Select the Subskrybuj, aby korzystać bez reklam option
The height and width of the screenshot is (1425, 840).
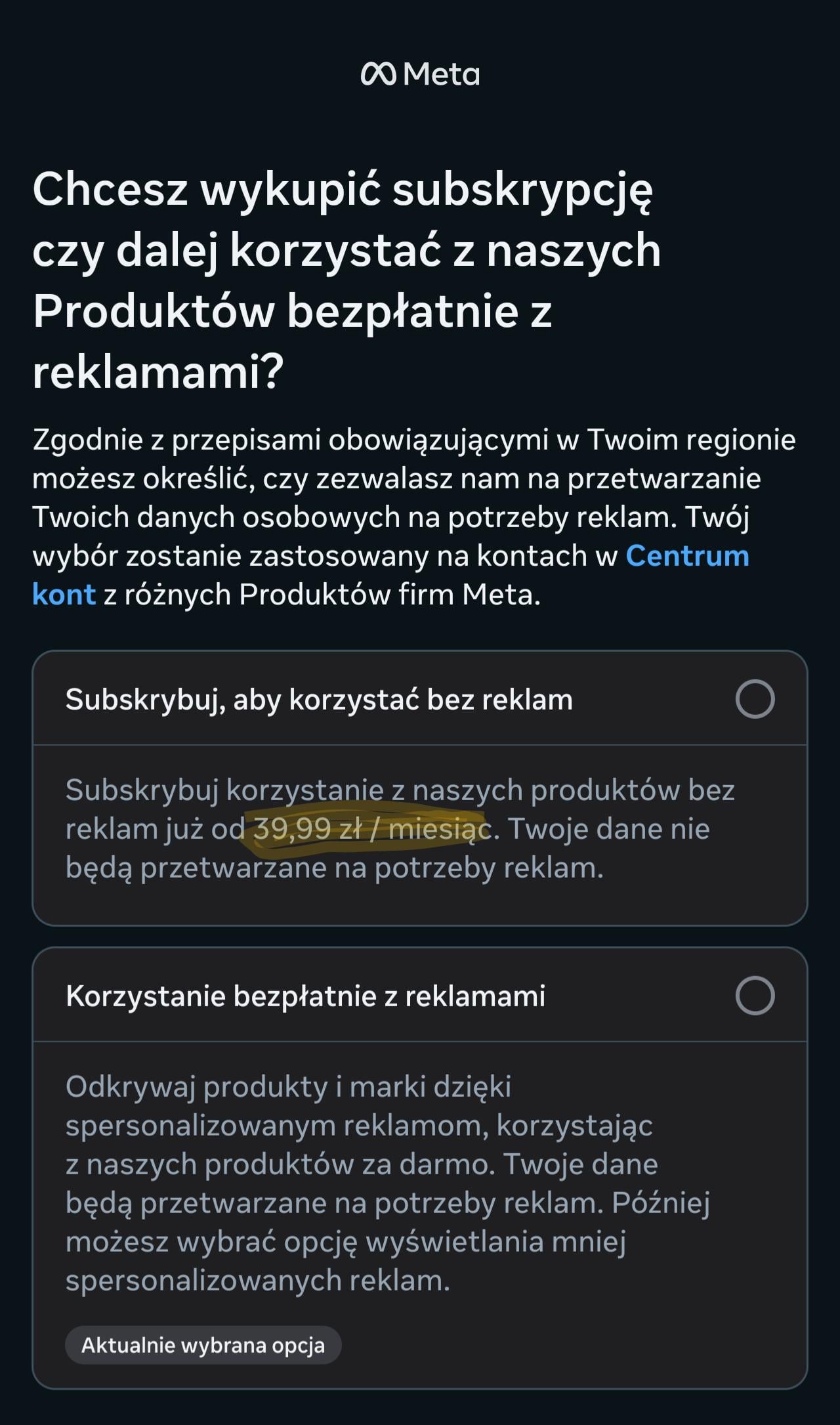pyautogui.click(x=755, y=699)
